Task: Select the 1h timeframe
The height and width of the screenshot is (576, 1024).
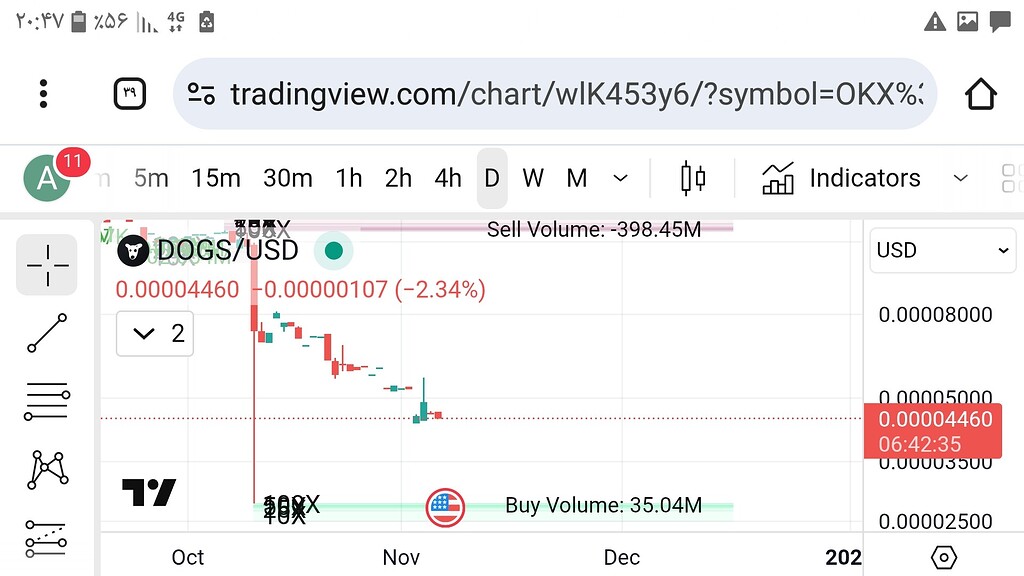Action: [x=349, y=178]
